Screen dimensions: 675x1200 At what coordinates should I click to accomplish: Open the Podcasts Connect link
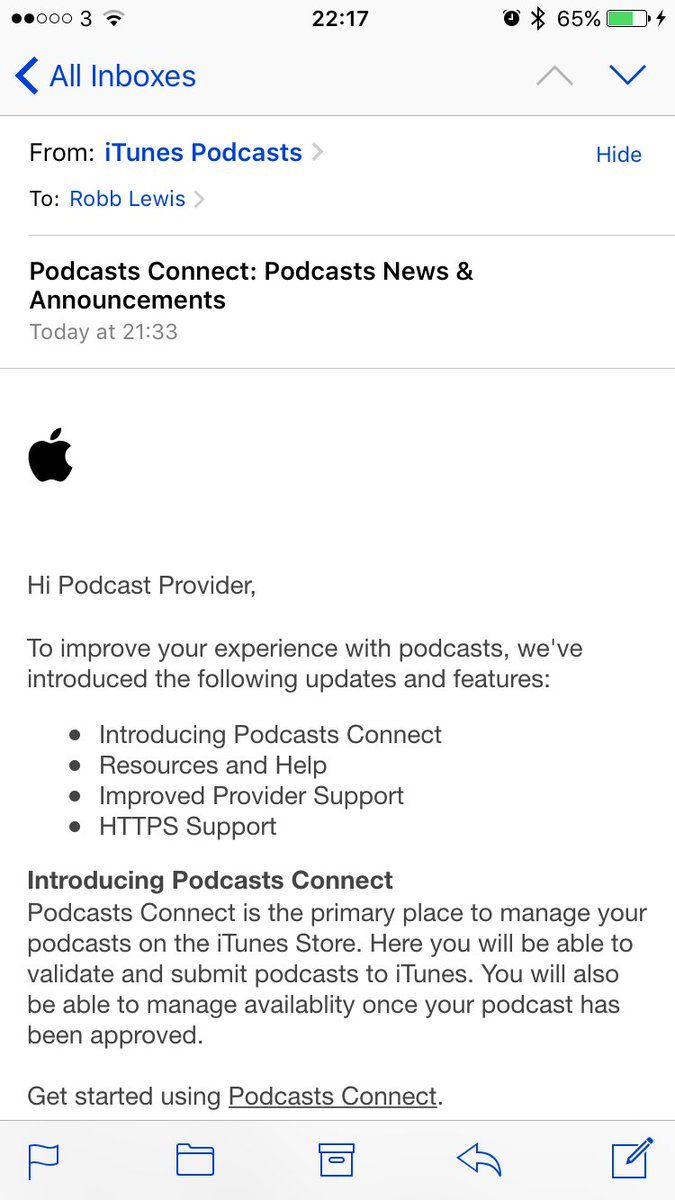(x=333, y=1096)
